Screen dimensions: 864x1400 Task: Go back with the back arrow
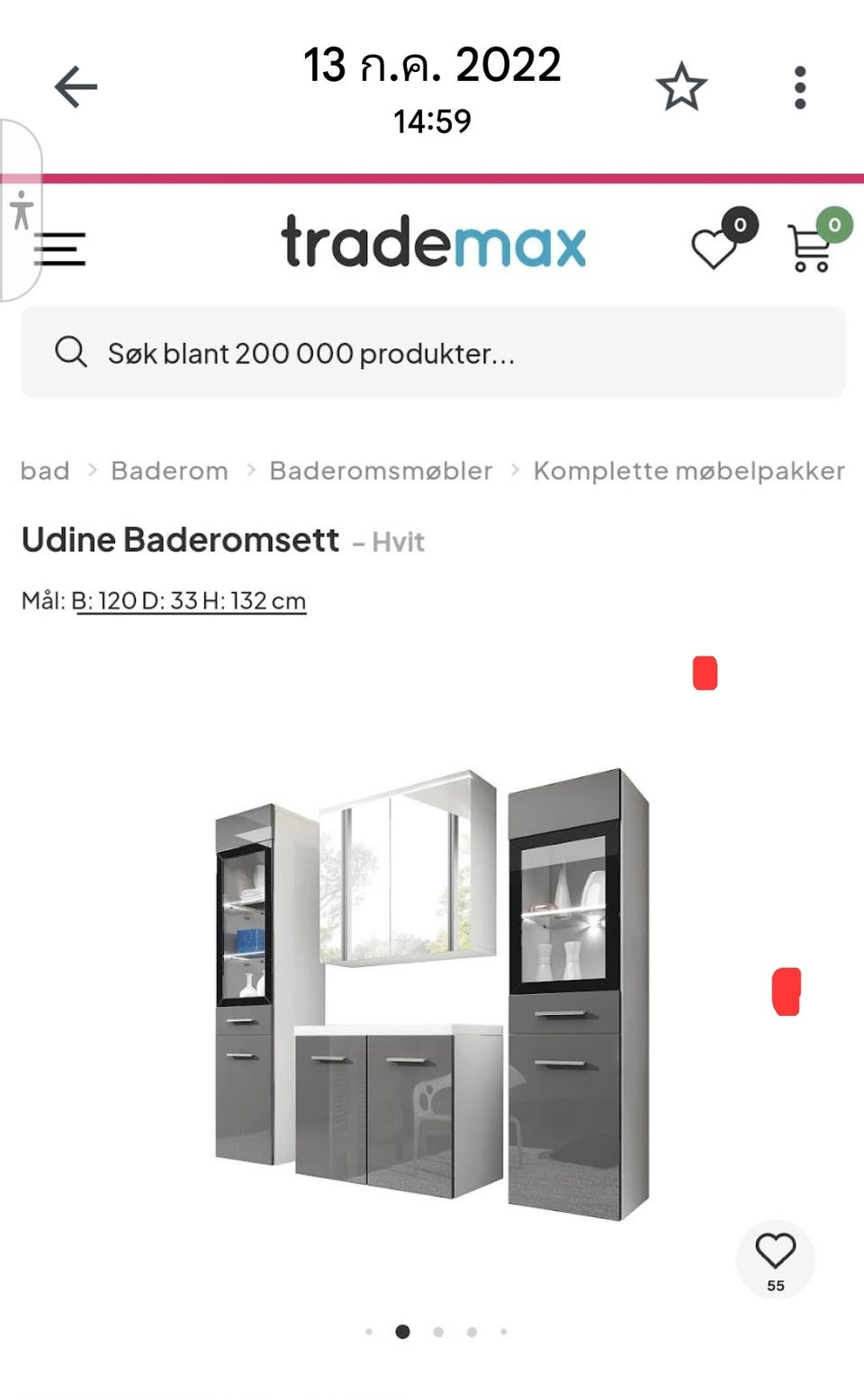tap(76, 85)
